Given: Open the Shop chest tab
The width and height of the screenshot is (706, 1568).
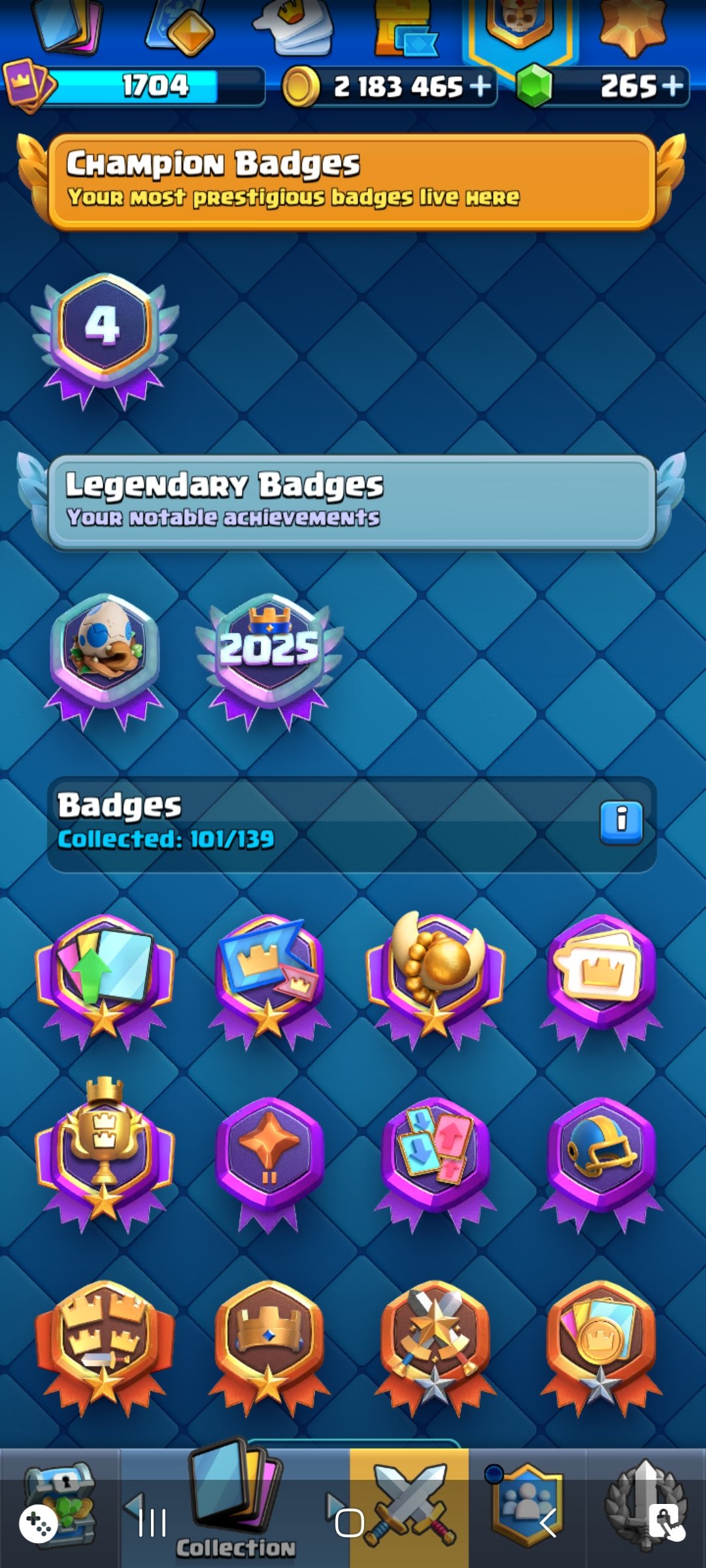Looking at the screenshot, I should (59, 1507).
